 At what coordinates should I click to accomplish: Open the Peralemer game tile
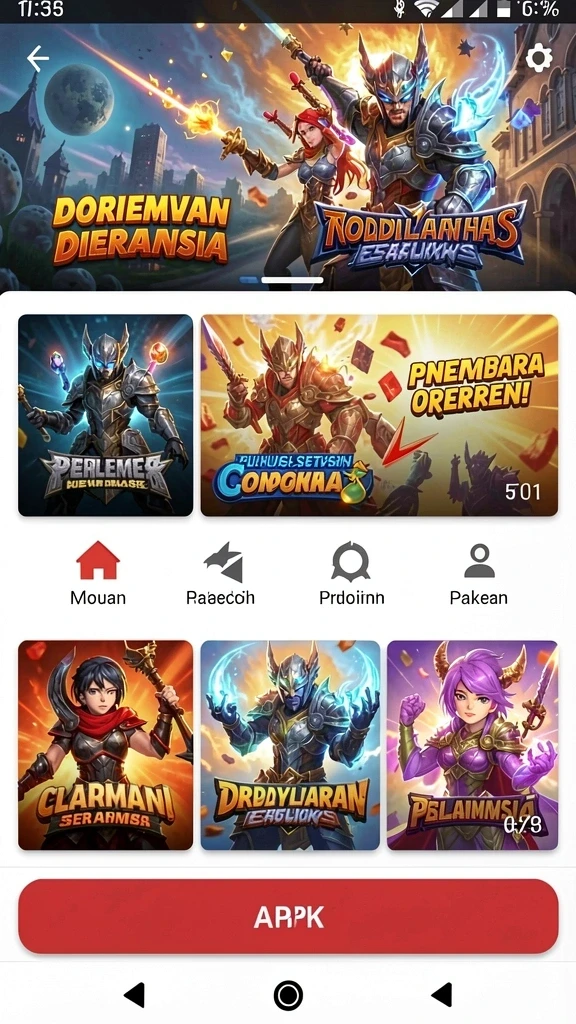pyautogui.click(x=106, y=415)
